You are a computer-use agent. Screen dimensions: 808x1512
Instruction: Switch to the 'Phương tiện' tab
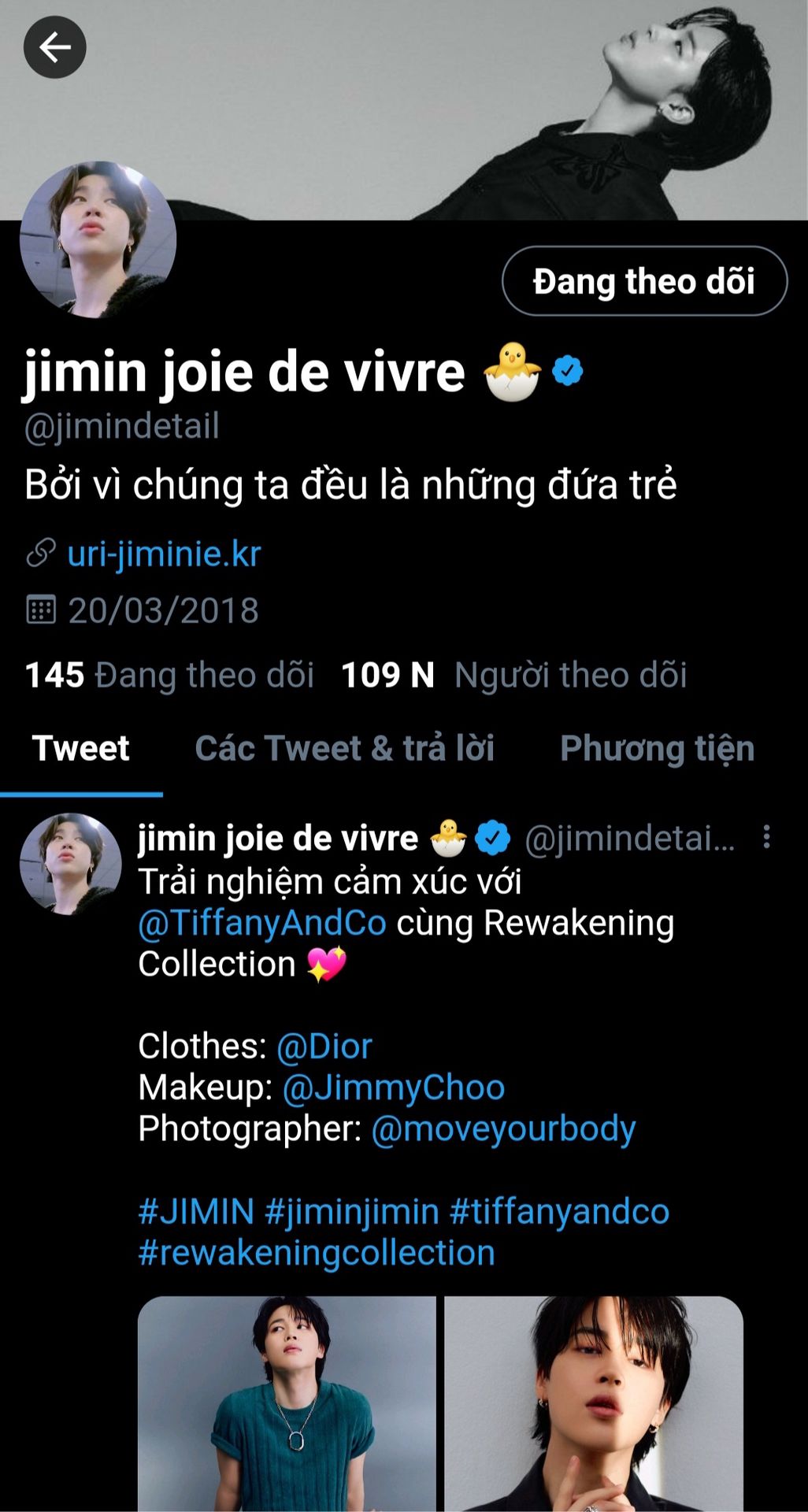657,748
